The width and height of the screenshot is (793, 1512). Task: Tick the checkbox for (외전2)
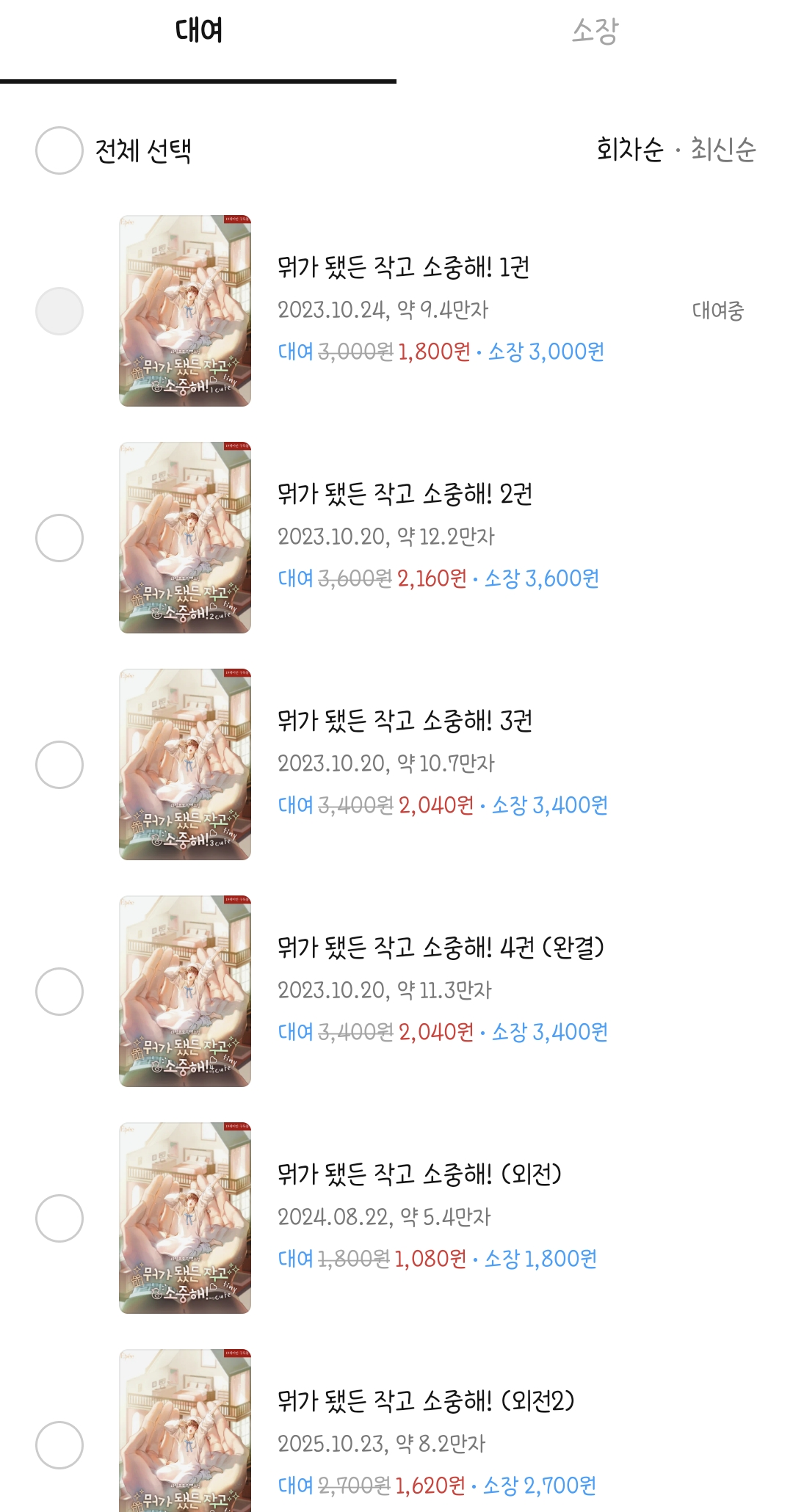pos(59,1445)
